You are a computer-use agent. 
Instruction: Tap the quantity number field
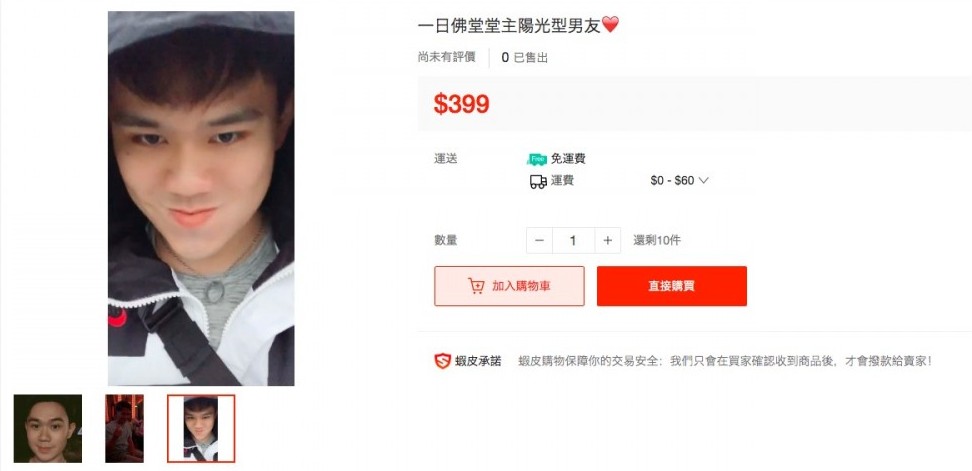[x=573, y=241]
